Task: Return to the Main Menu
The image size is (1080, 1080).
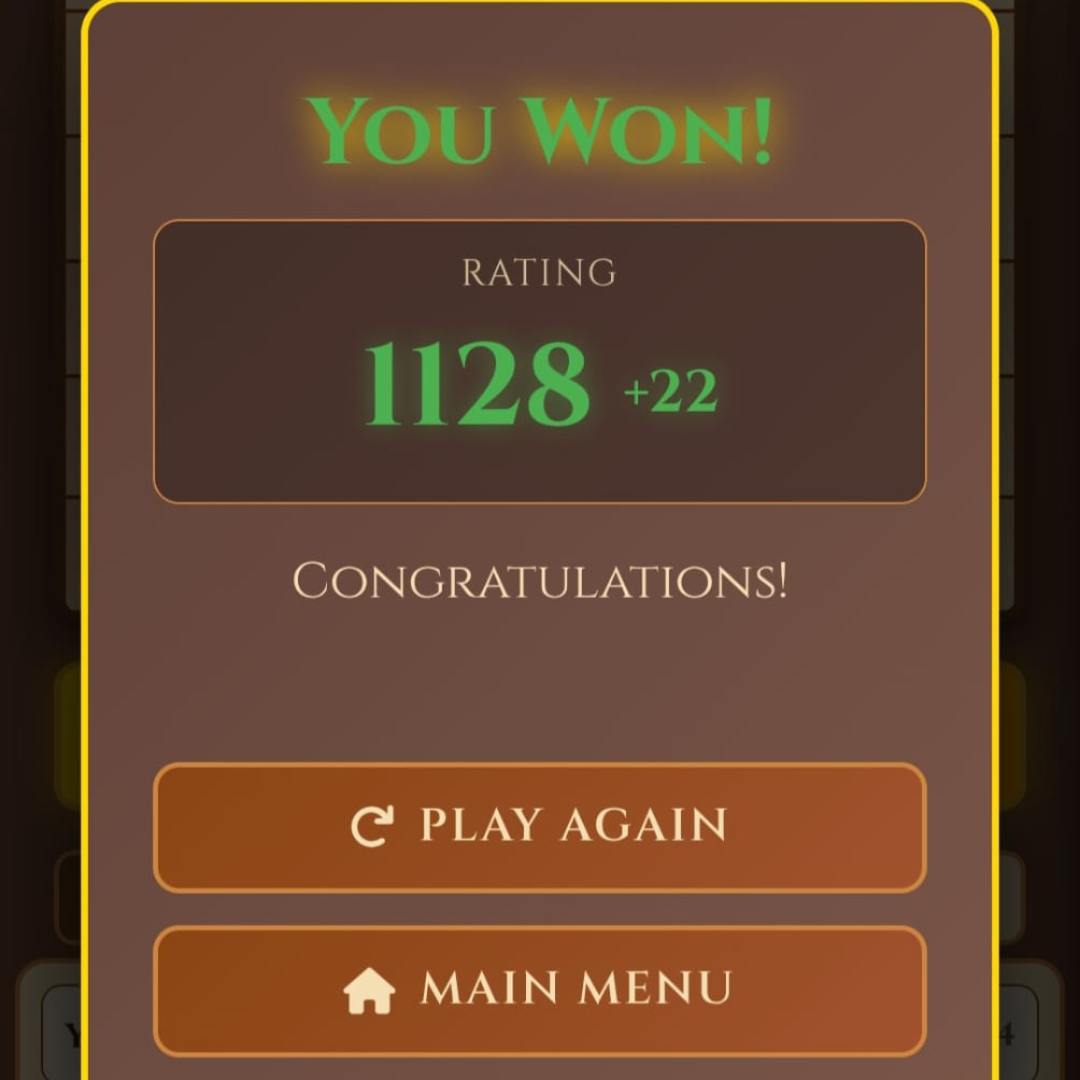Action: 540,990
